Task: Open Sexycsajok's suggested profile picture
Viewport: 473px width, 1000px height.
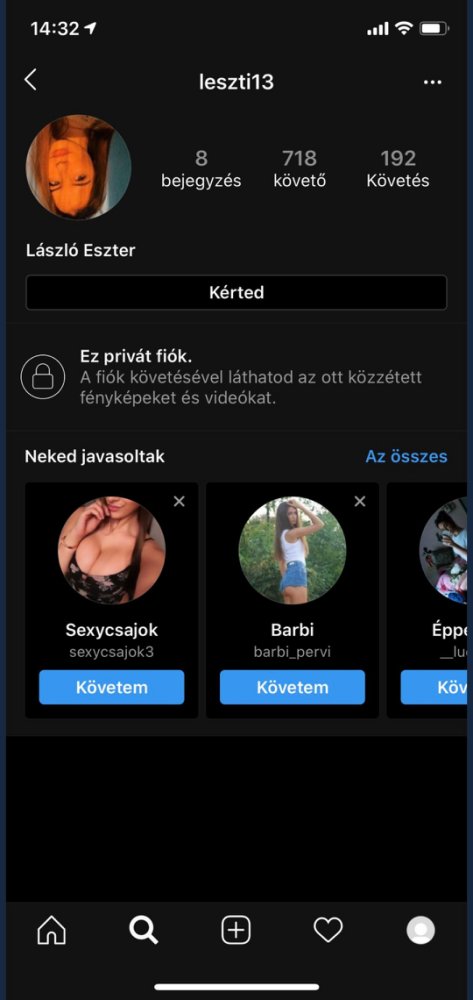Action: click(112, 550)
